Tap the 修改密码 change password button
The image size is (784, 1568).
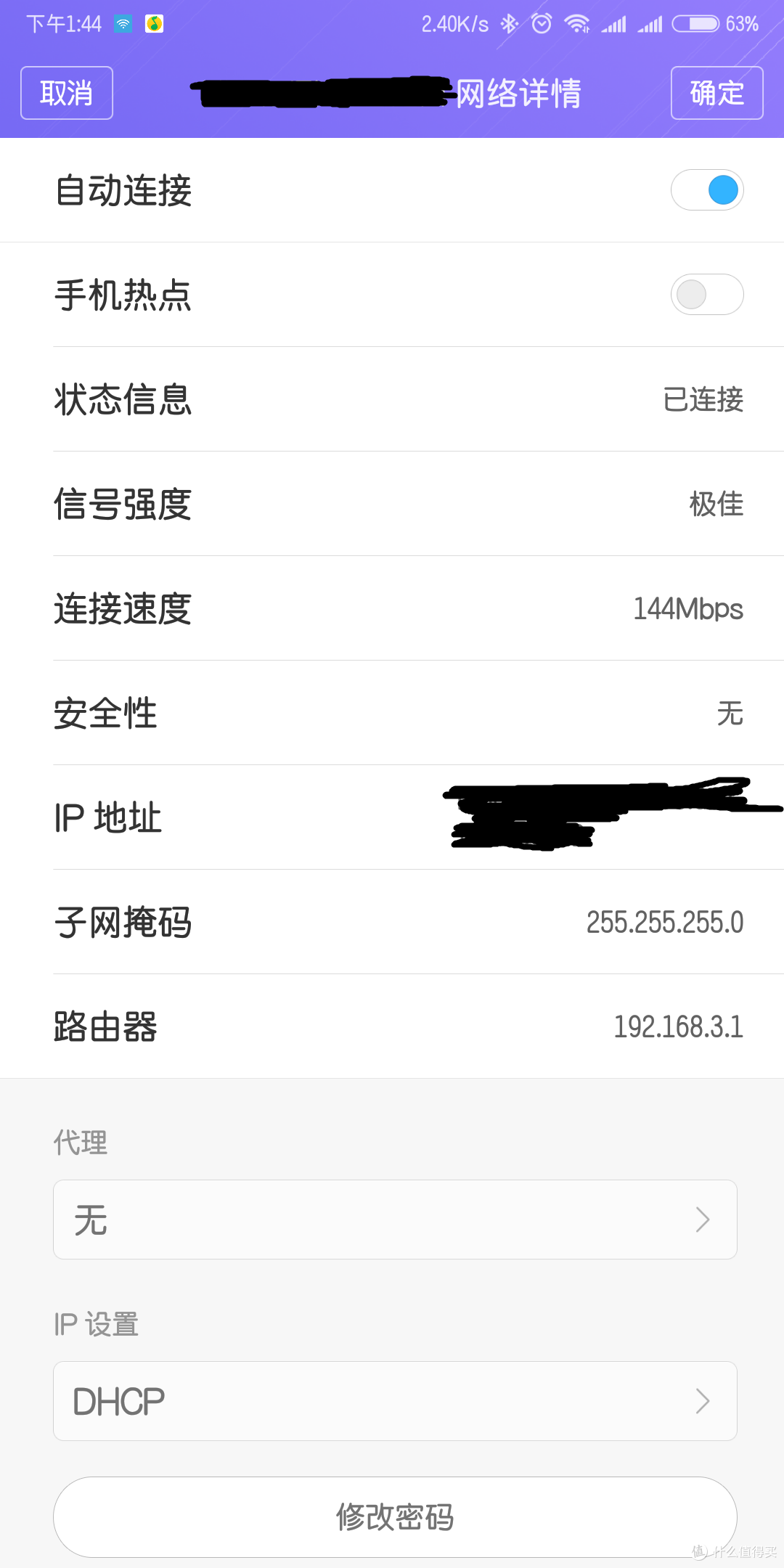tap(395, 1517)
